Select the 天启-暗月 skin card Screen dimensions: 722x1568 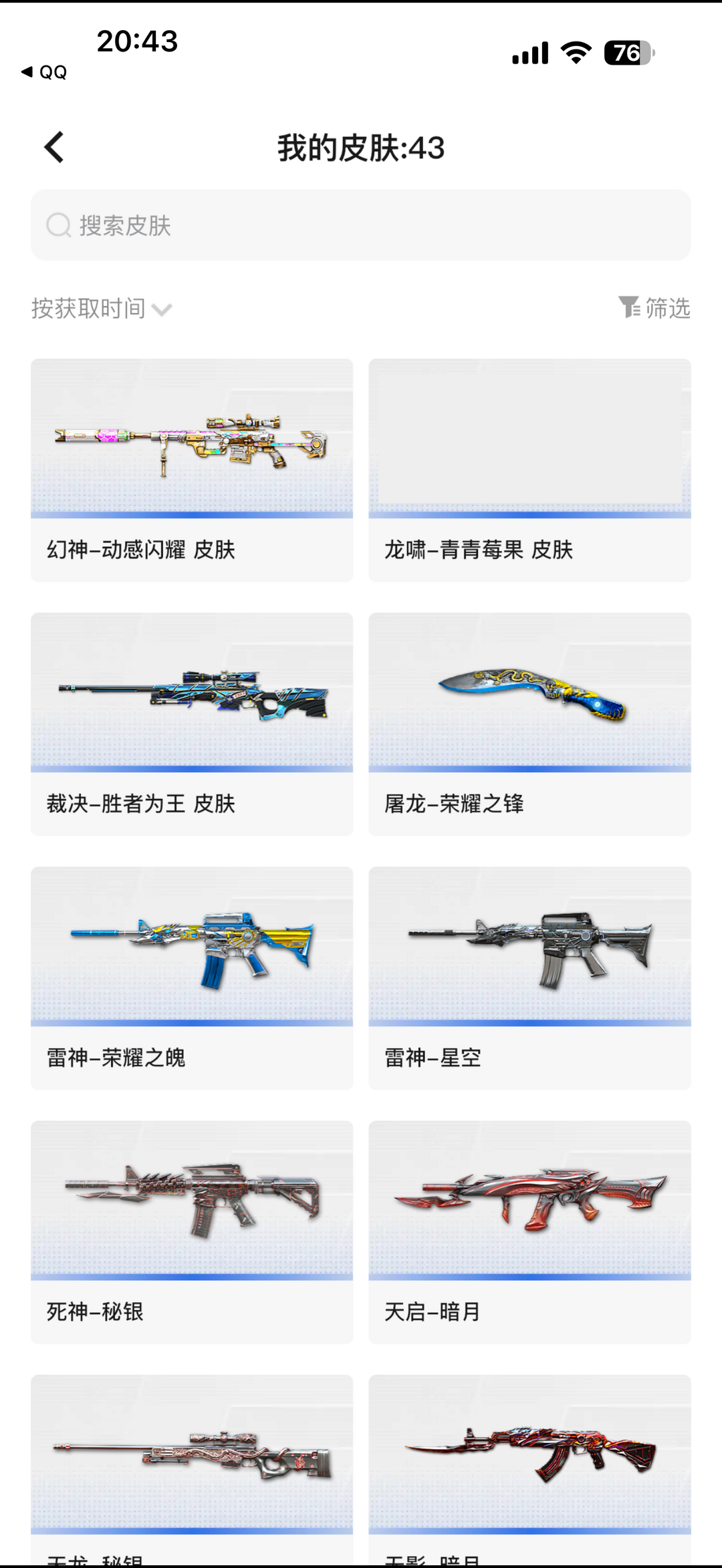(529, 1231)
